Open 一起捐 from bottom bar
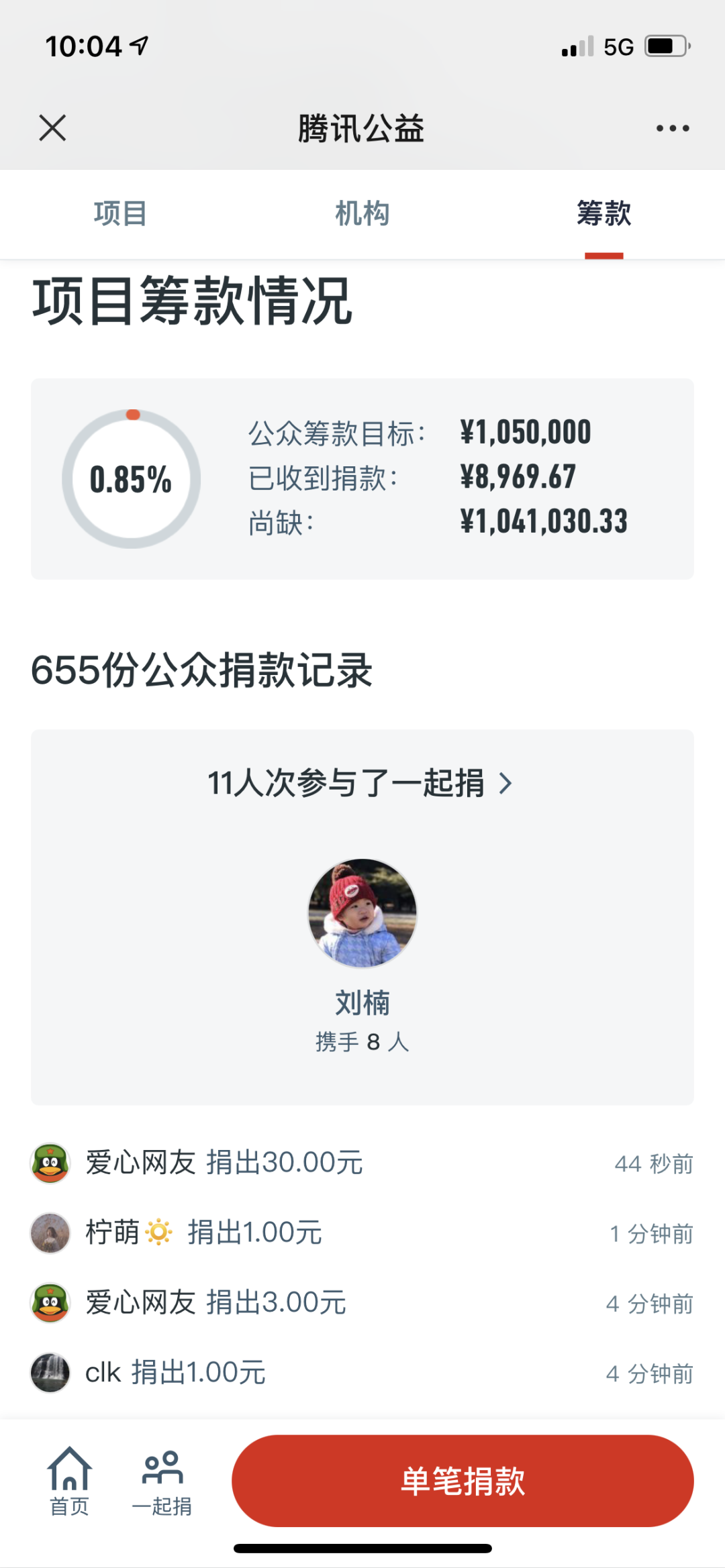The width and height of the screenshot is (725, 1568). [162, 1482]
